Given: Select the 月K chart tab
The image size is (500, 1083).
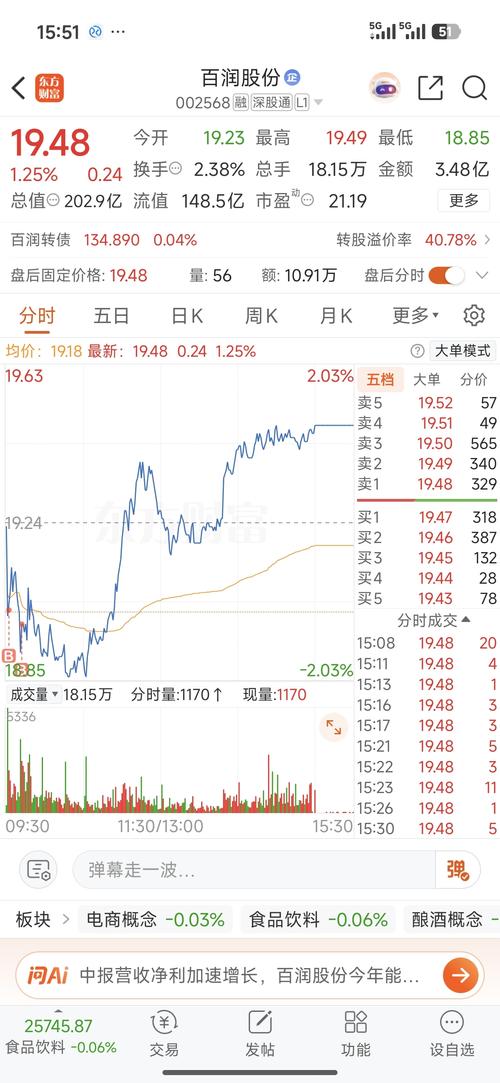Looking at the screenshot, I should [336, 316].
